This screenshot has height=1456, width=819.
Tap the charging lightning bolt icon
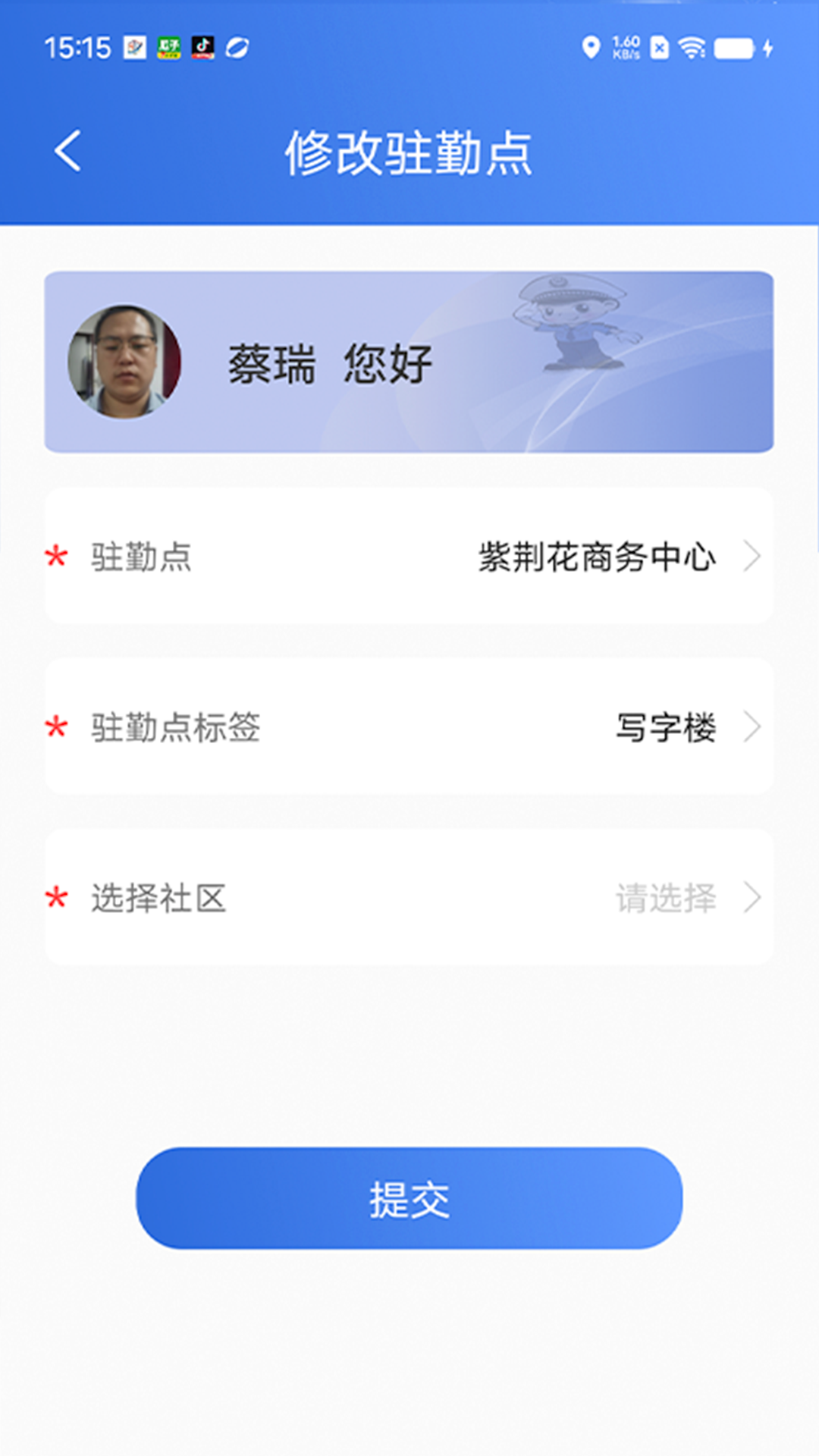[x=769, y=47]
